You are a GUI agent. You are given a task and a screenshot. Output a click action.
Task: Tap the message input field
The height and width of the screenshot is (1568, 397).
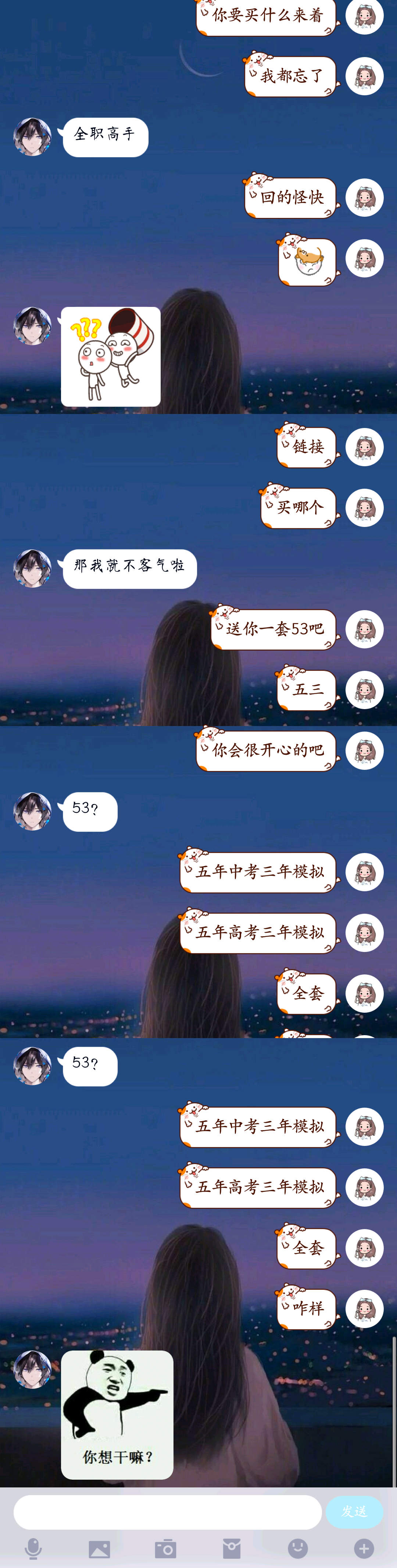(167, 1512)
